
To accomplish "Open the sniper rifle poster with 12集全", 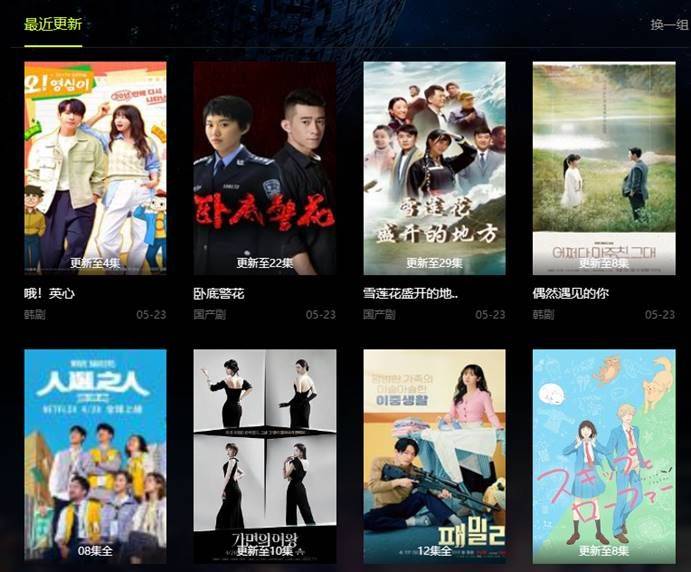I will (x=434, y=455).
